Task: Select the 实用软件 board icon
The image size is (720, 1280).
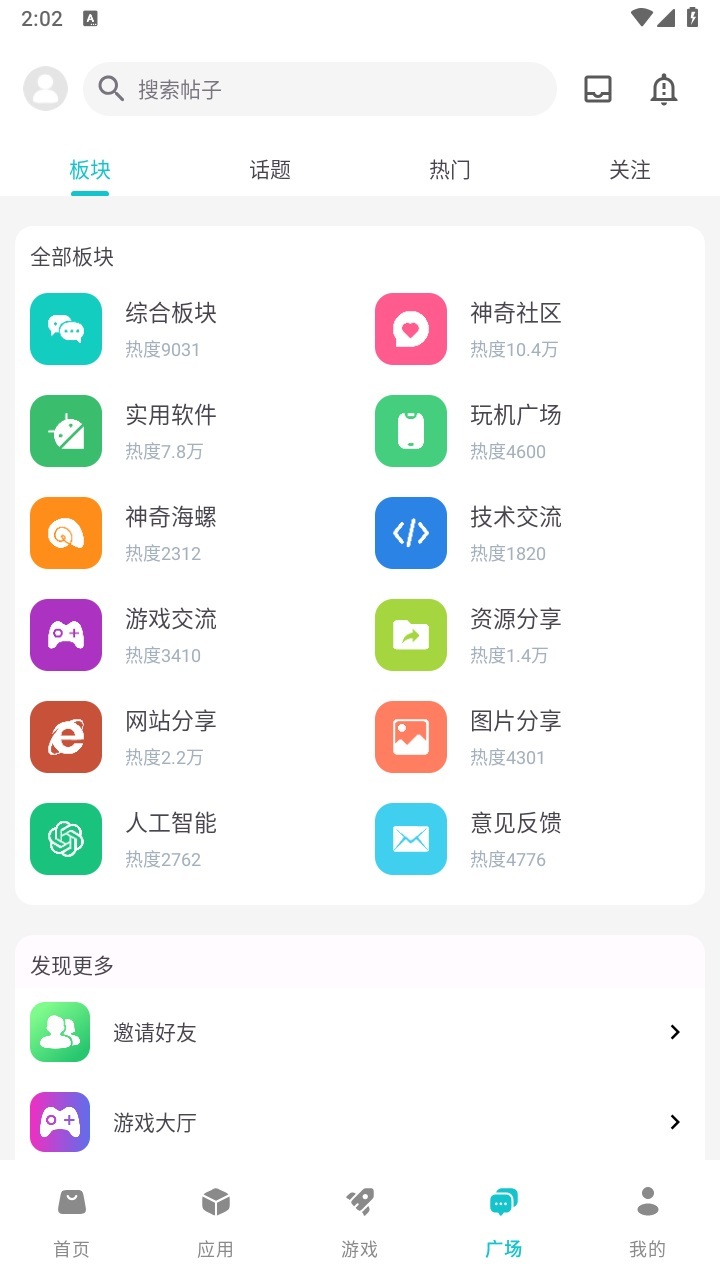Action: [x=66, y=431]
